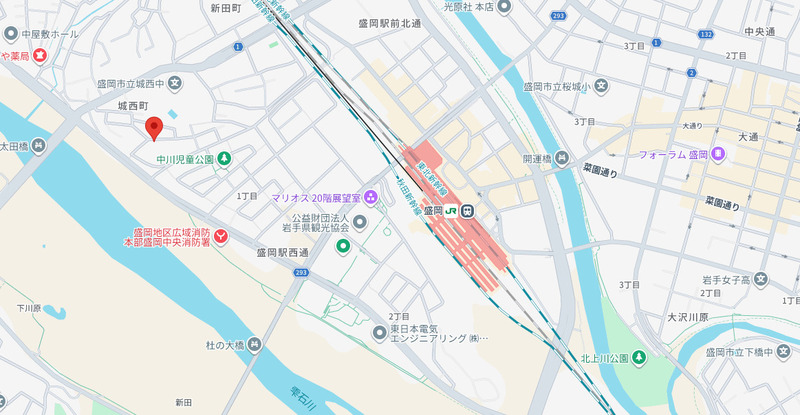Select 太田橋 bridge marker
800x415 pixels.
38,146
